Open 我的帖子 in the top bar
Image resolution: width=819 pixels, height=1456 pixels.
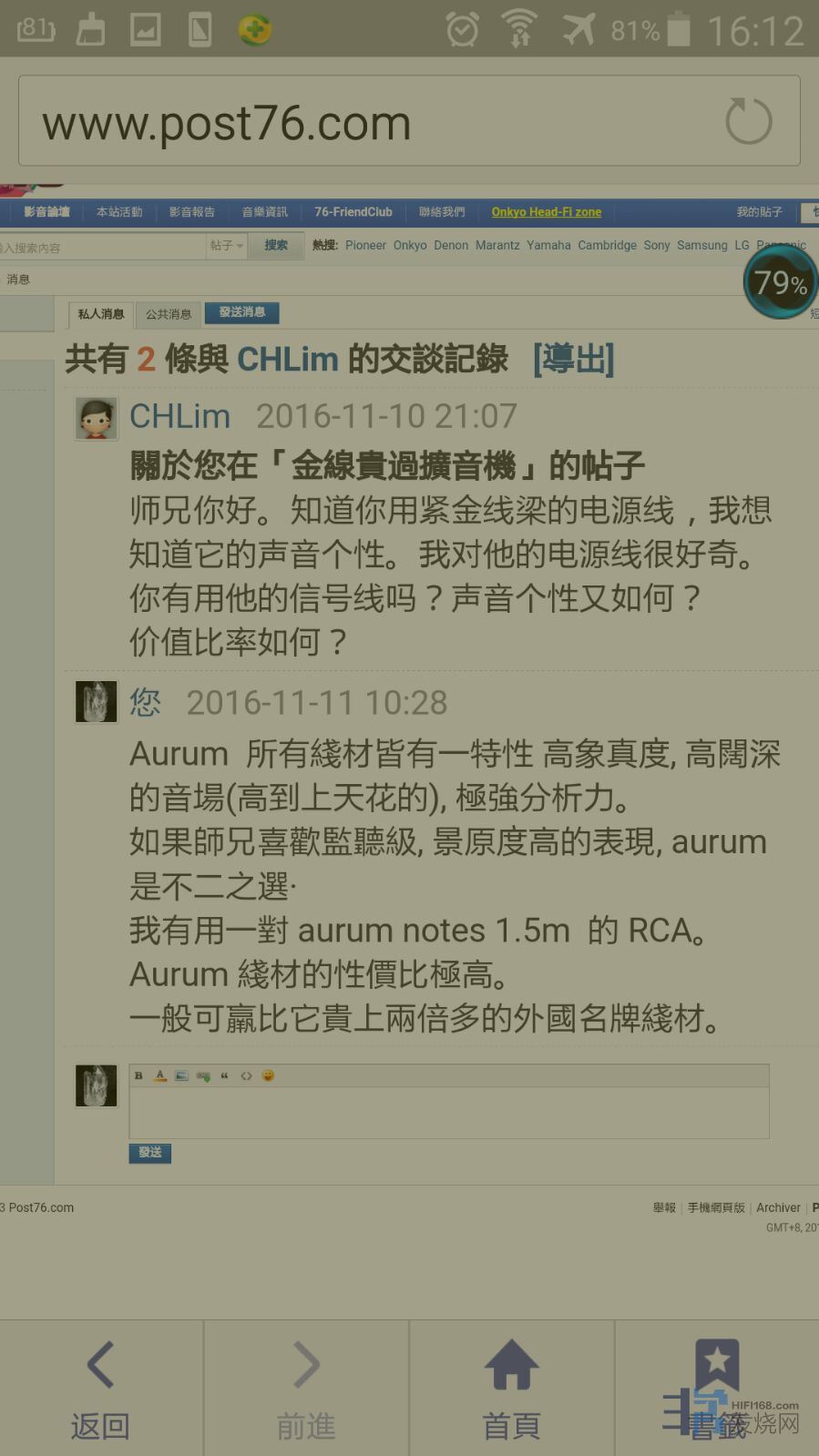click(759, 212)
